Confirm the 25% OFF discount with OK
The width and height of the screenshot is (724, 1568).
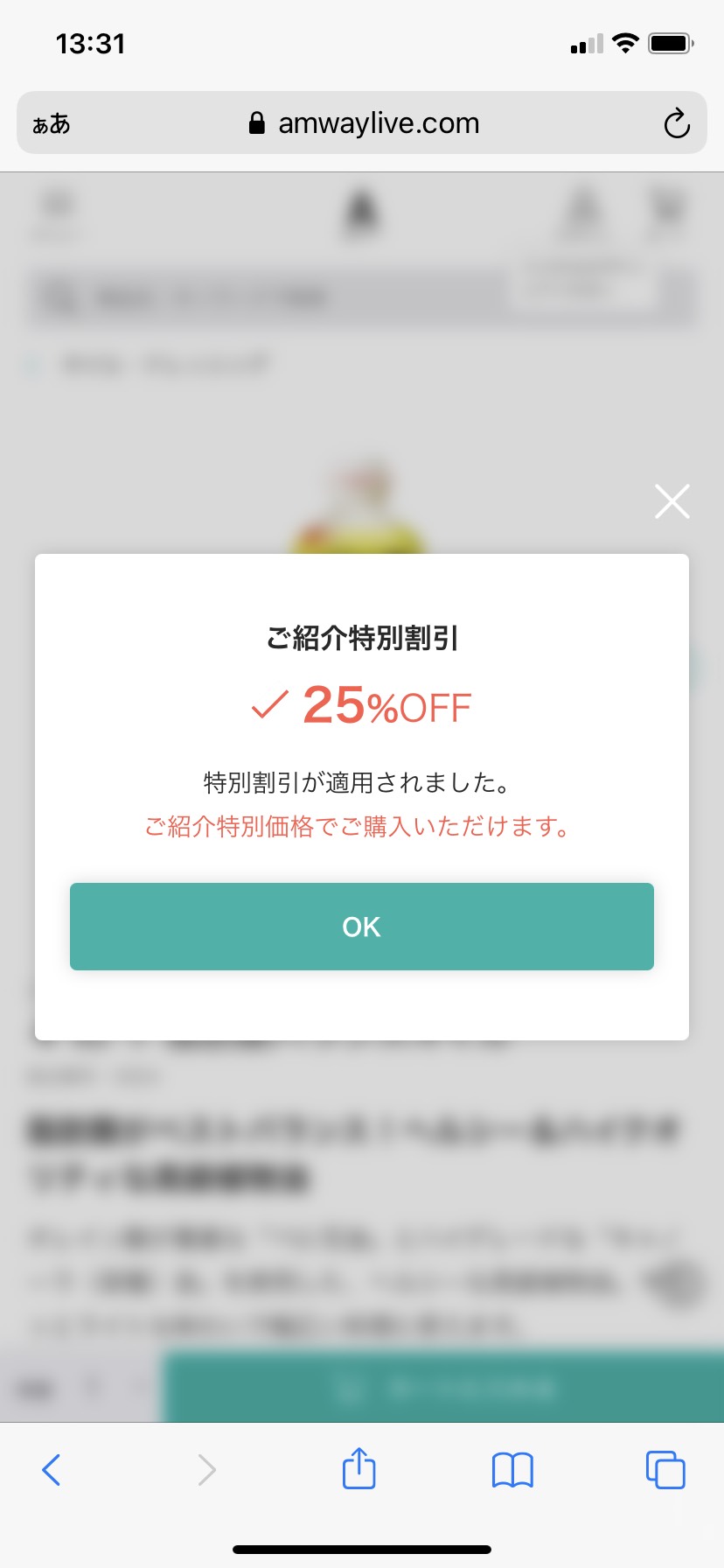(362, 927)
